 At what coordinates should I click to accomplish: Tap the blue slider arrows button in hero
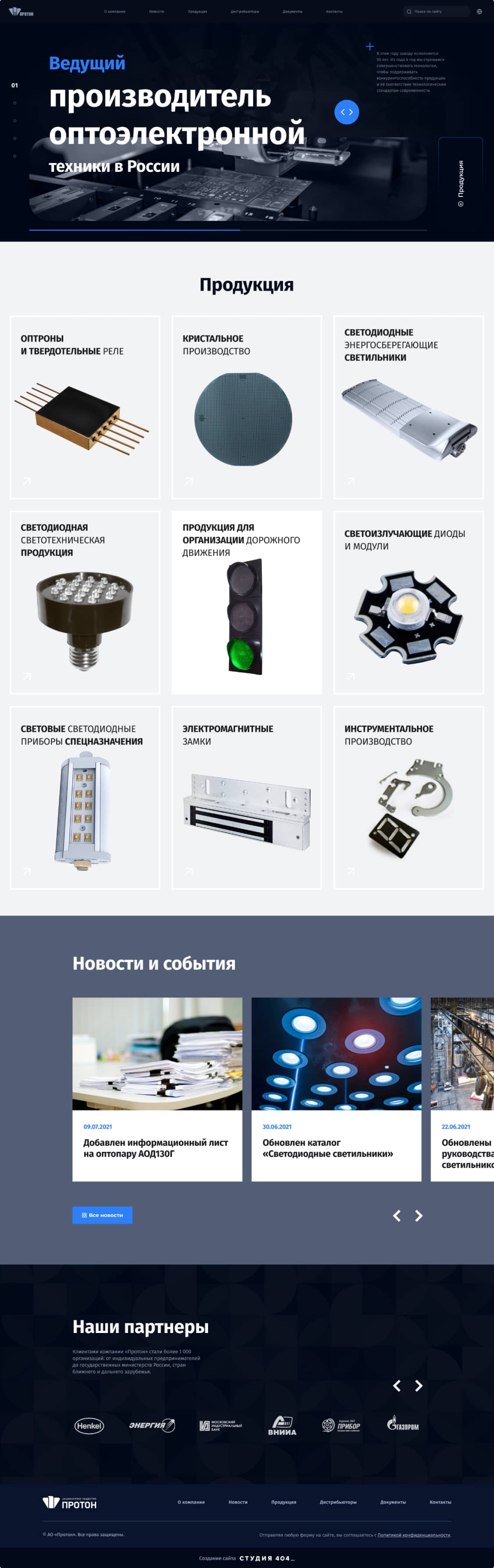pyautogui.click(x=347, y=112)
